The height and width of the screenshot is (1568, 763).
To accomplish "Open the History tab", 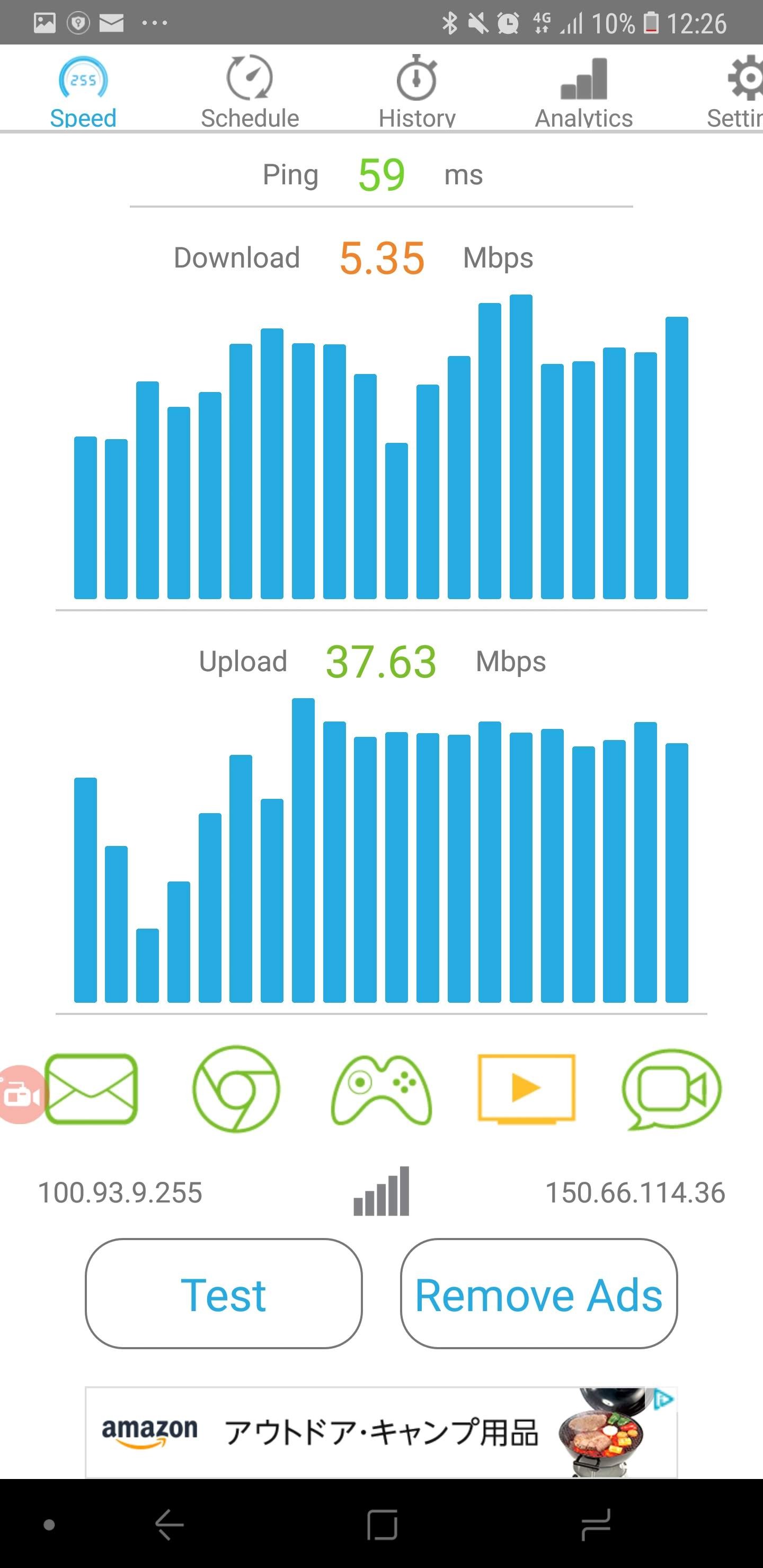I will click(416, 91).
